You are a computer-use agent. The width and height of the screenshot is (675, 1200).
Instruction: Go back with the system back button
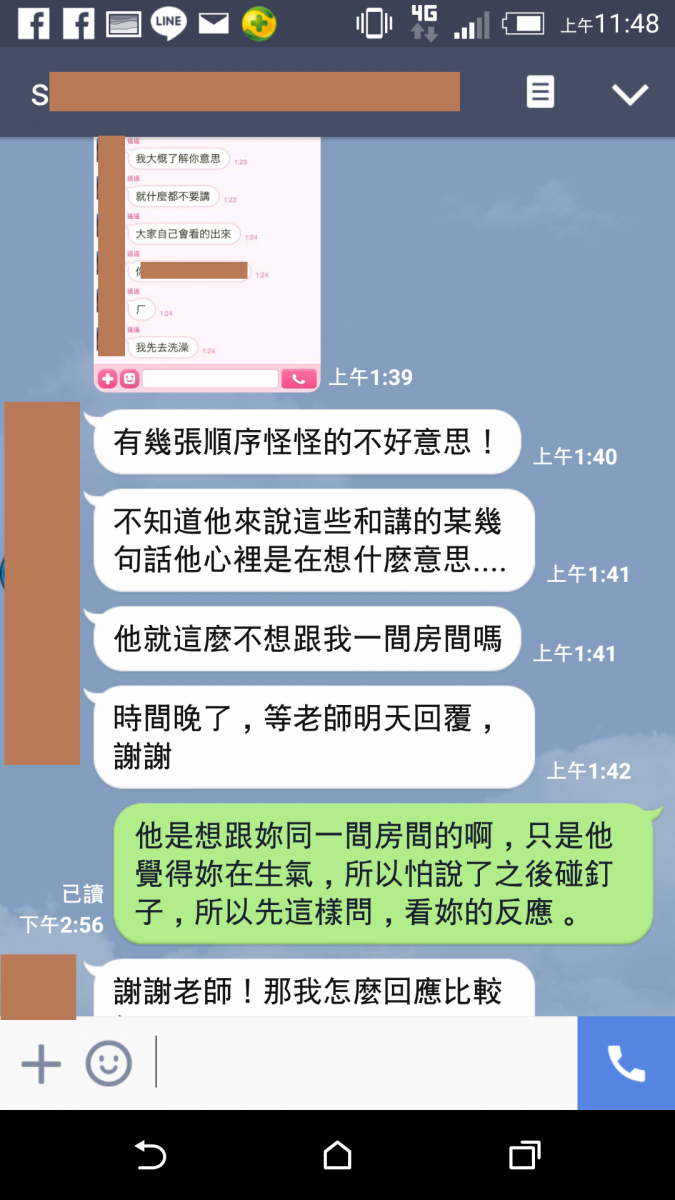(x=150, y=1156)
